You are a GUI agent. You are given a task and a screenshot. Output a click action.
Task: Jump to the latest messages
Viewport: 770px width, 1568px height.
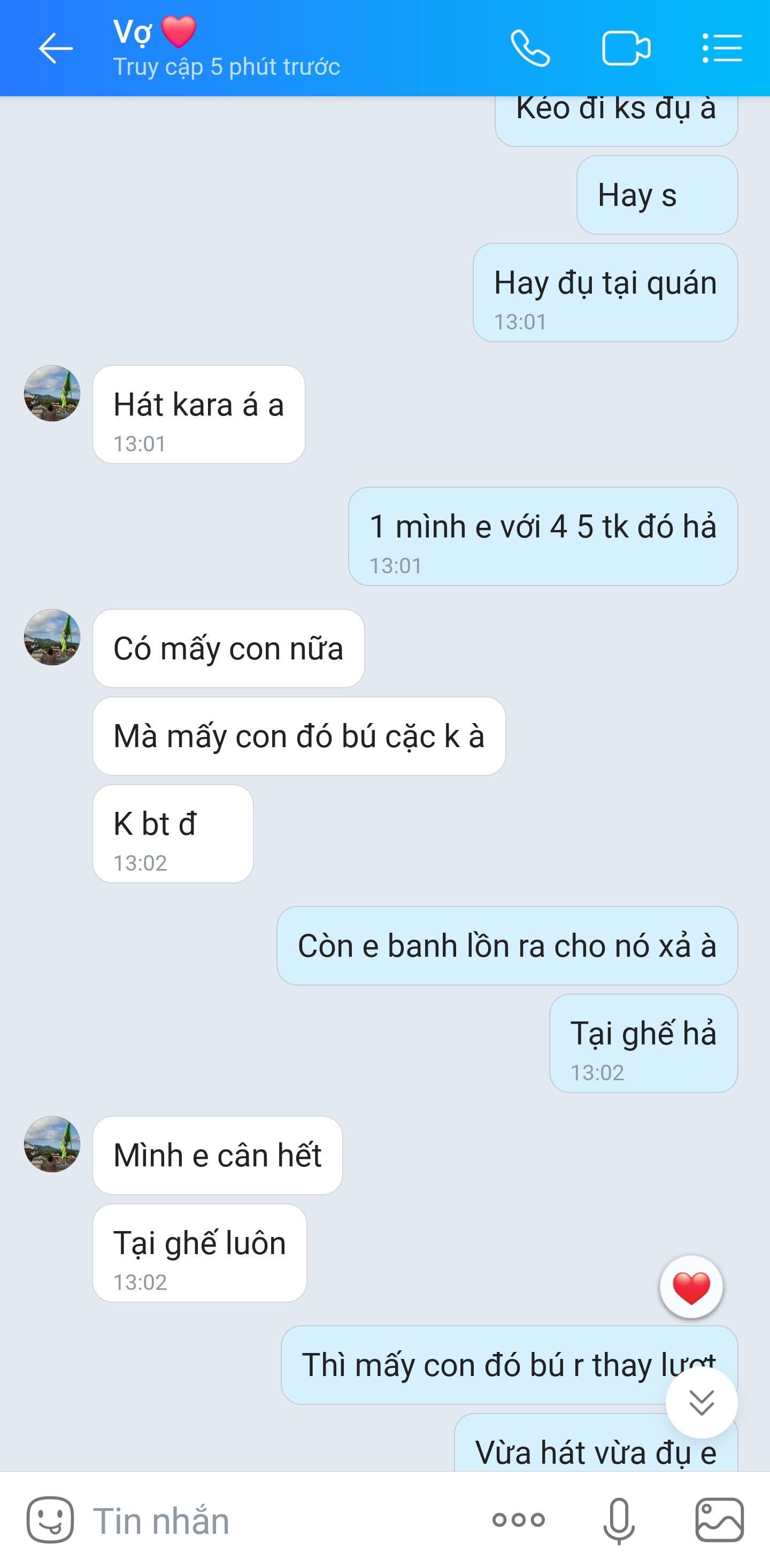coord(701,1403)
